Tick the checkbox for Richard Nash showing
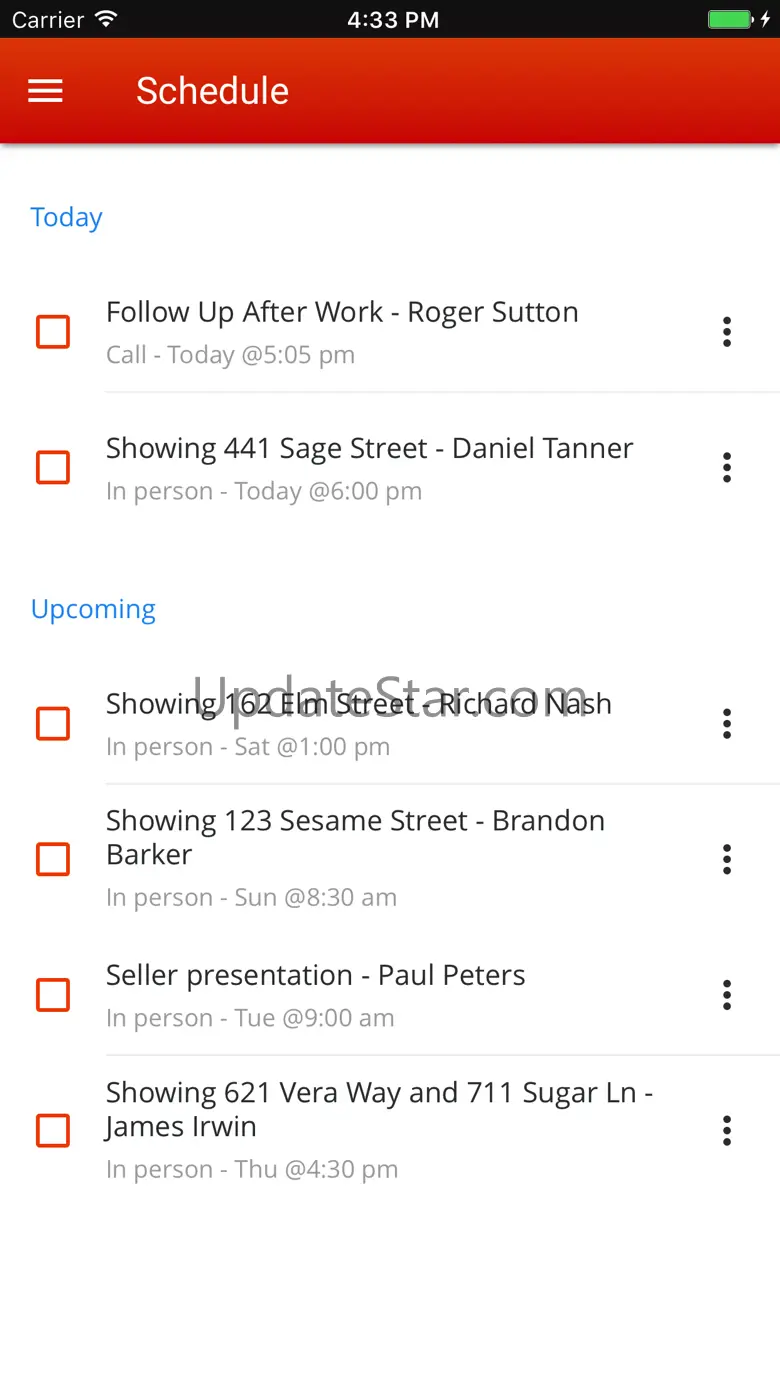This screenshot has width=780, height=1387. 53,724
